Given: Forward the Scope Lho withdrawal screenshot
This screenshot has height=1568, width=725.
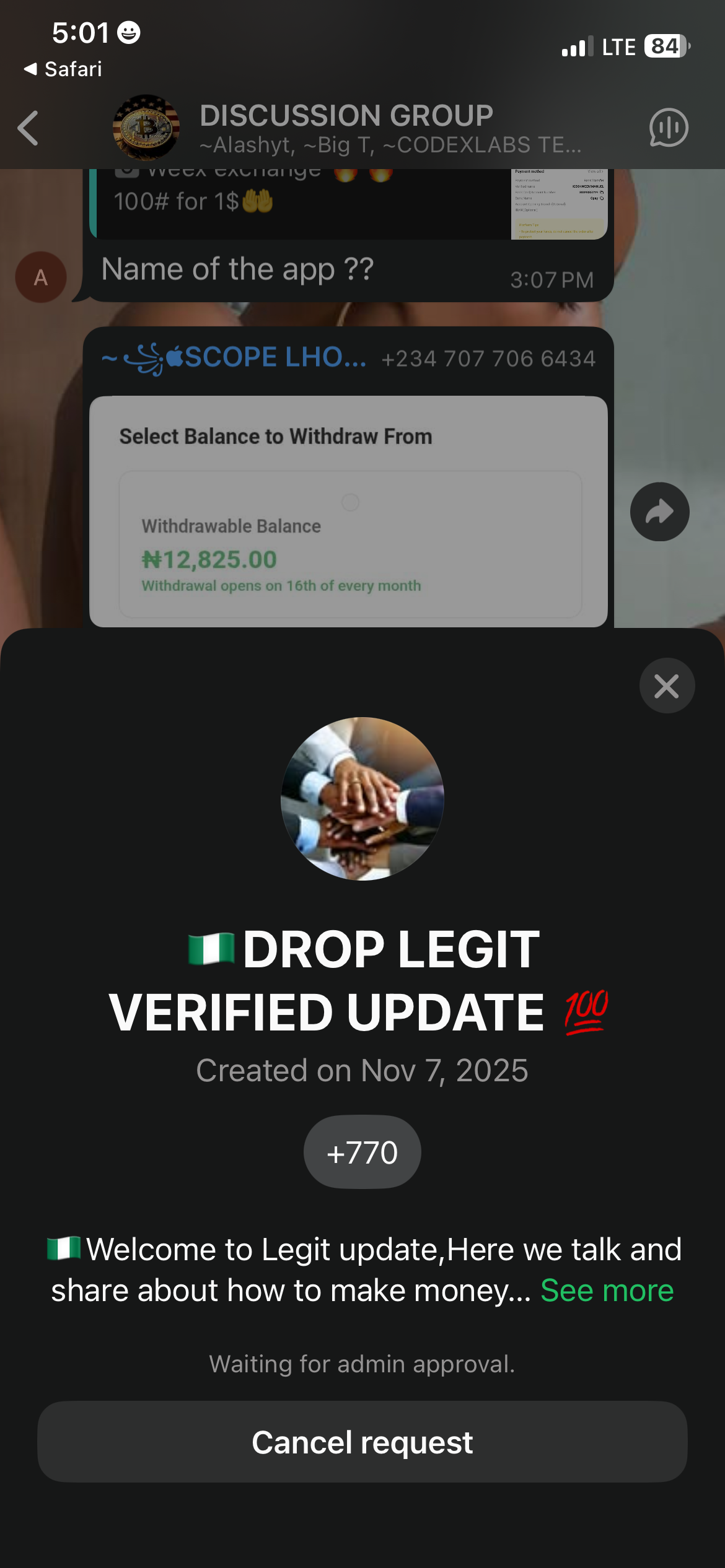Looking at the screenshot, I should pos(659,512).
